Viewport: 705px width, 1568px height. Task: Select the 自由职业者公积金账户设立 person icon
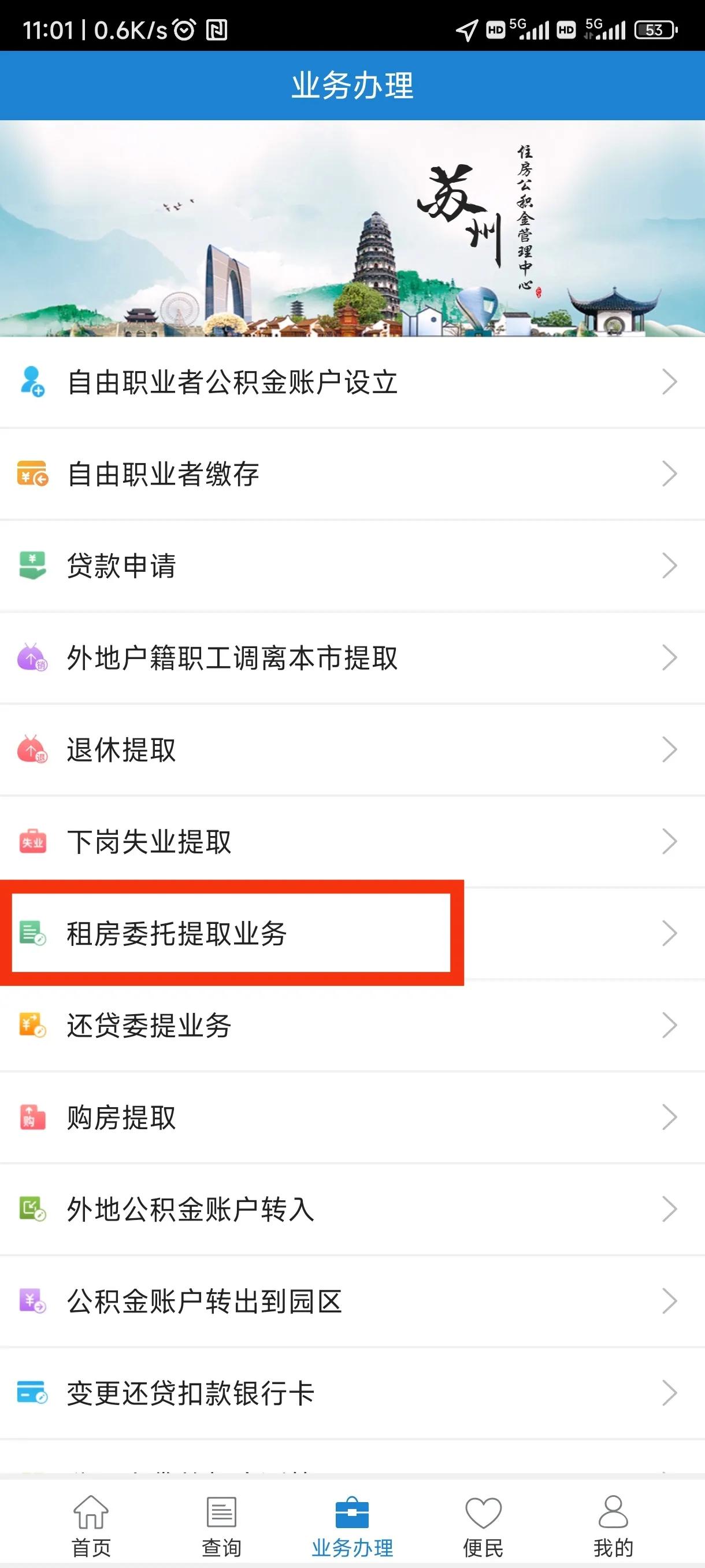tap(32, 383)
